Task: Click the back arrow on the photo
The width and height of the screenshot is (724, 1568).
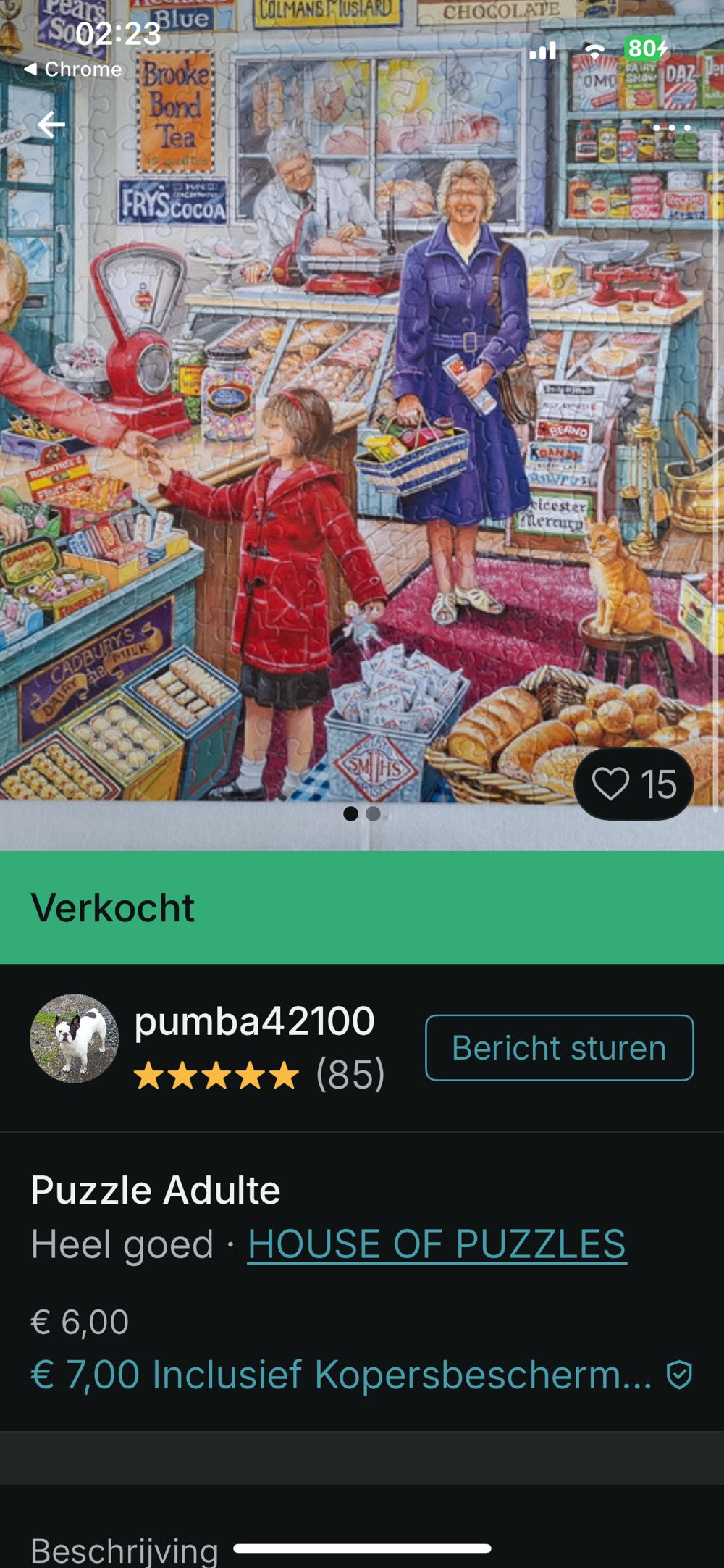Action: pyautogui.click(x=51, y=125)
